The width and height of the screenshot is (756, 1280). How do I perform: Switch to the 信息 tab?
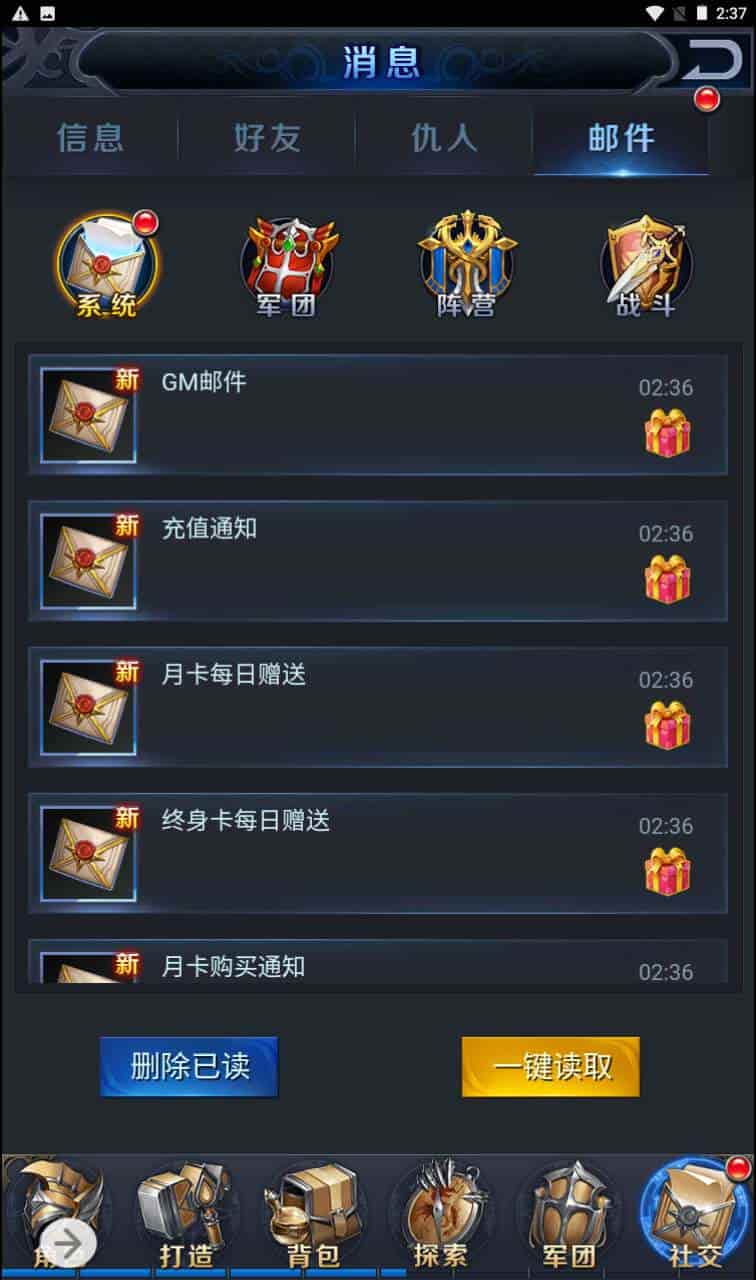click(x=90, y=138)
